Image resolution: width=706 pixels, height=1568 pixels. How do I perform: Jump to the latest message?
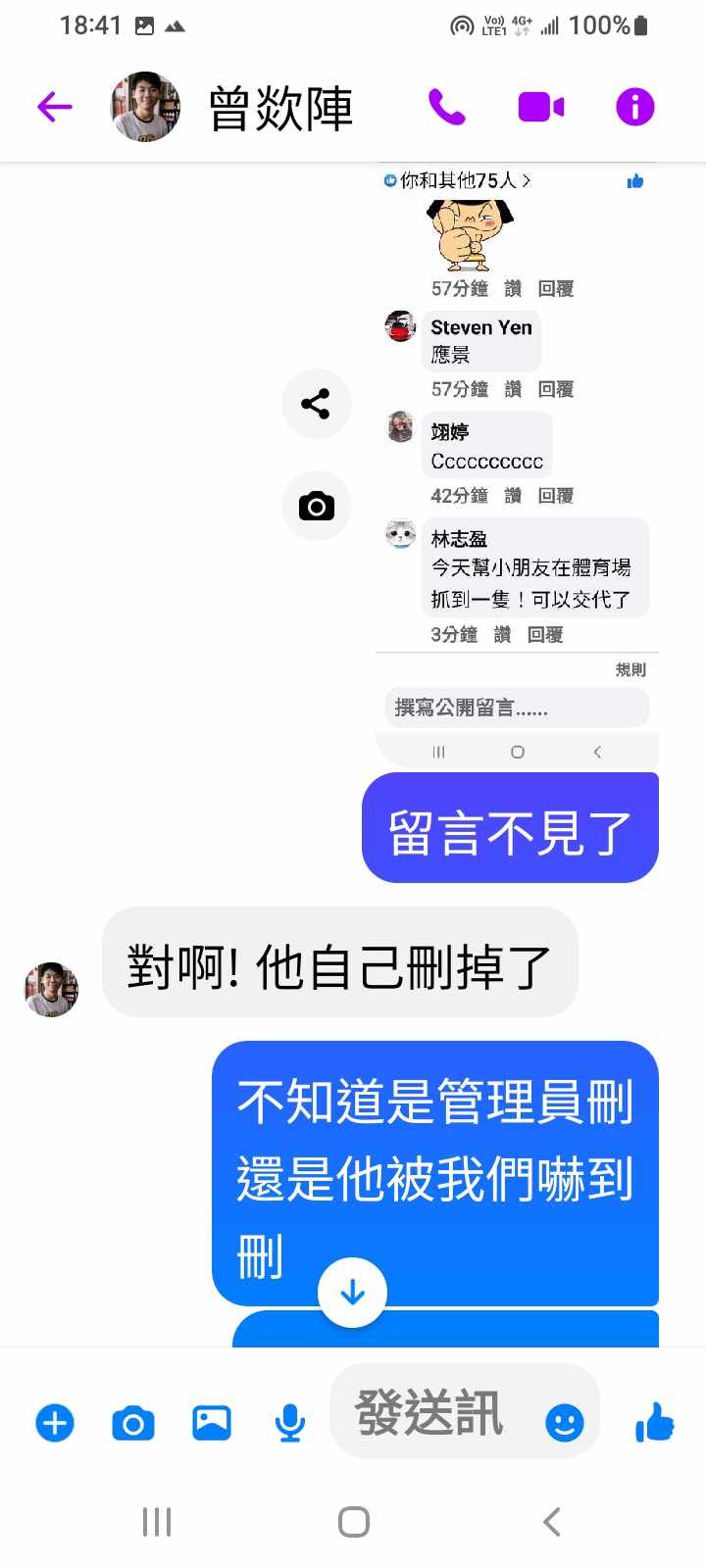pos(352,1293)
